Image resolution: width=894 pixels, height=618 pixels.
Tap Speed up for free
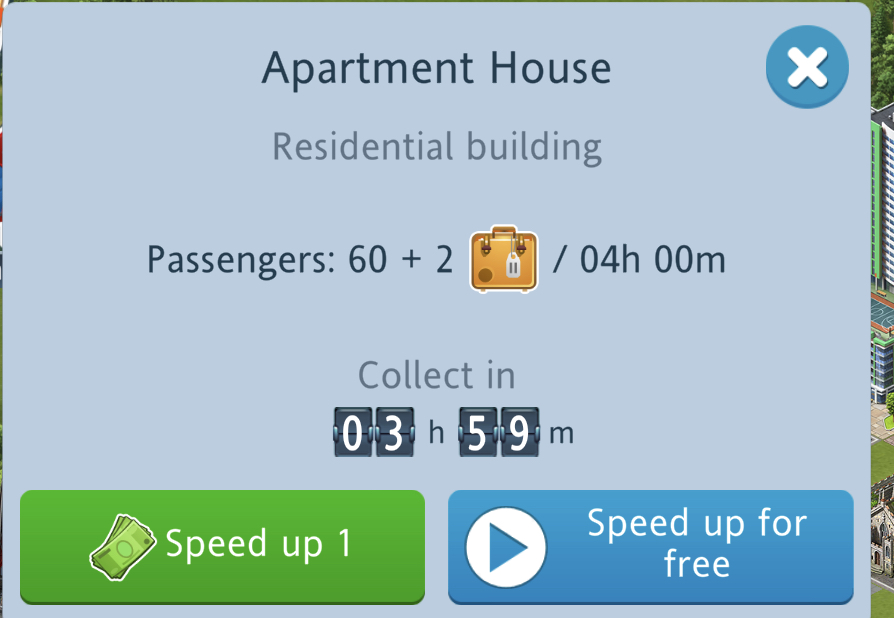650,546
